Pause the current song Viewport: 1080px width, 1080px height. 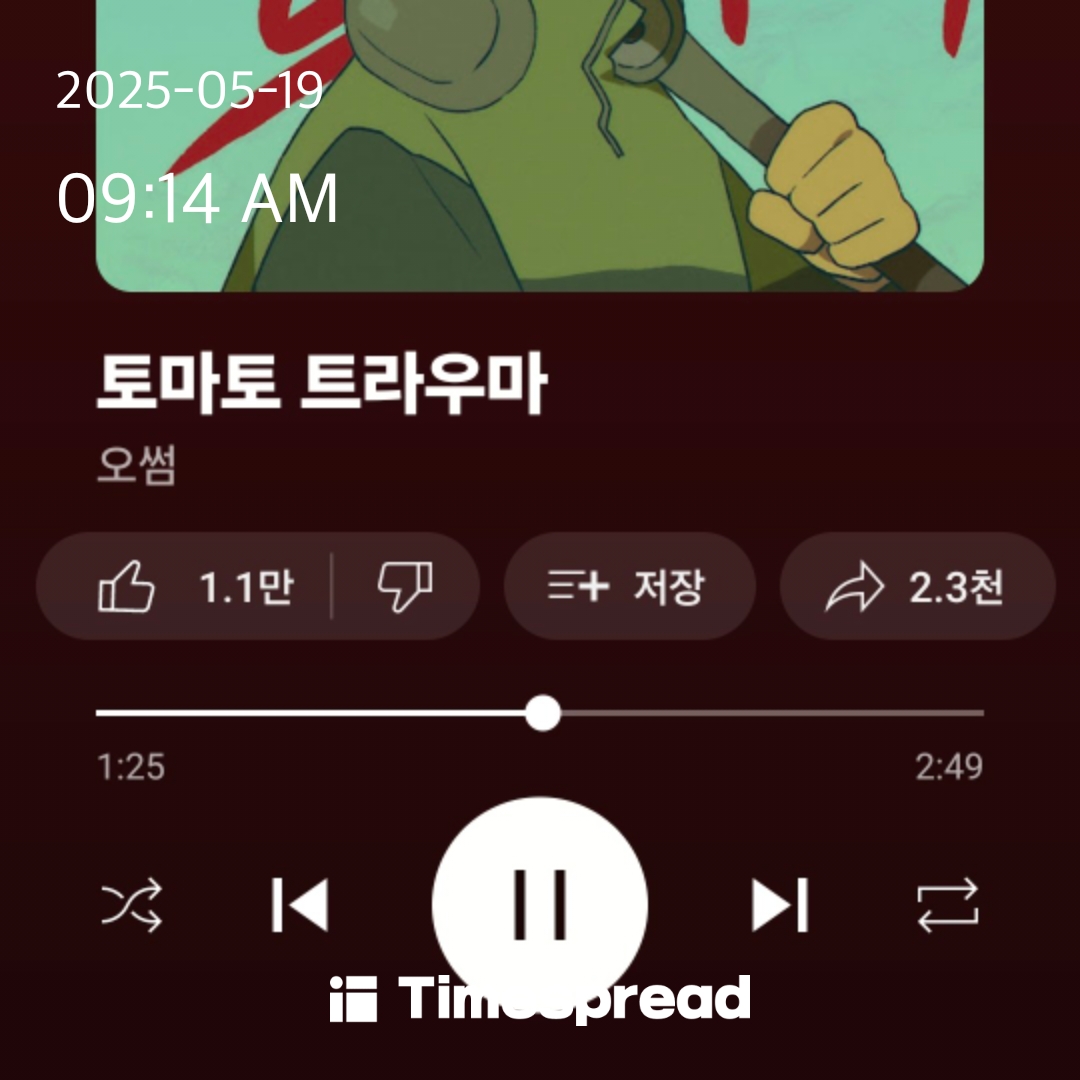tap(540, 903)
